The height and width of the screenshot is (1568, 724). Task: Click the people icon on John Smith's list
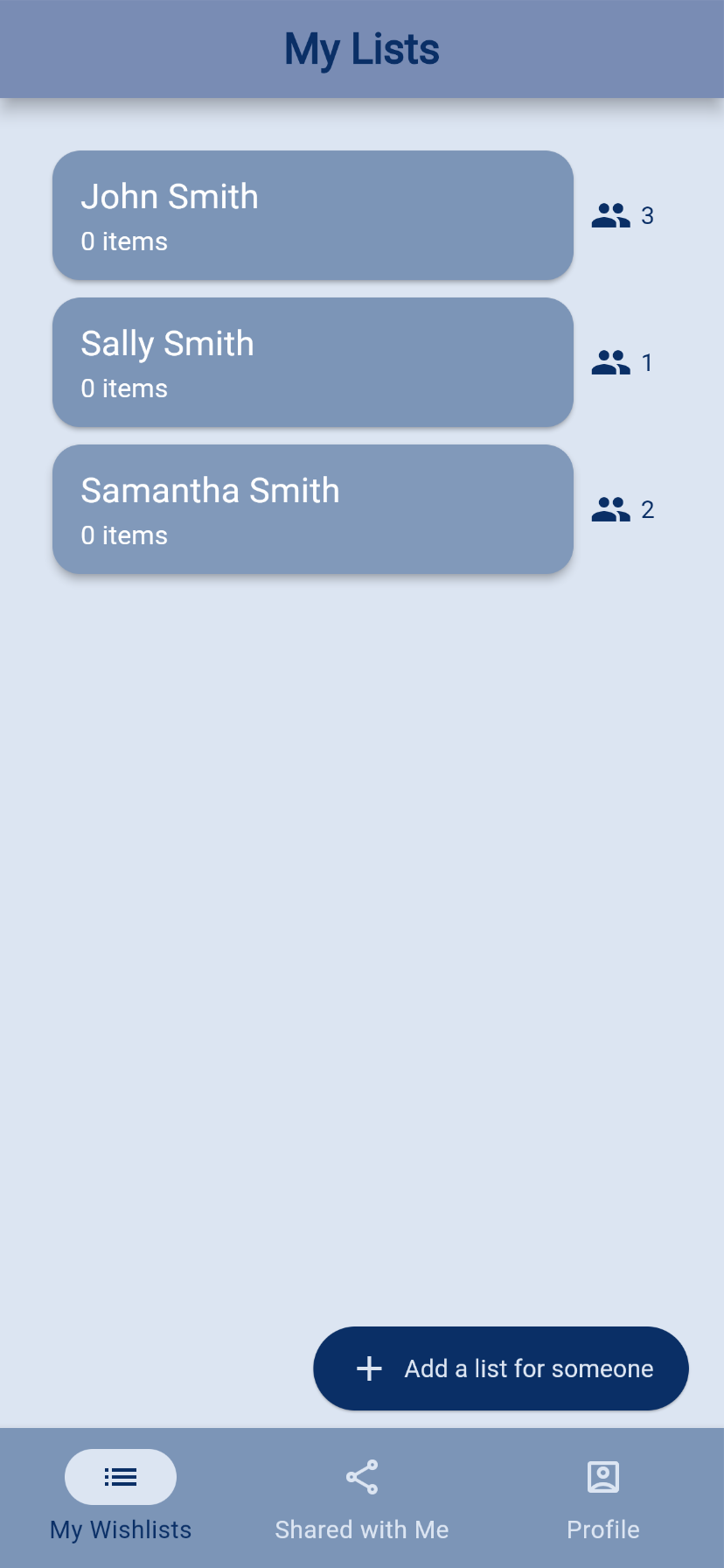(x=611, y=214)
